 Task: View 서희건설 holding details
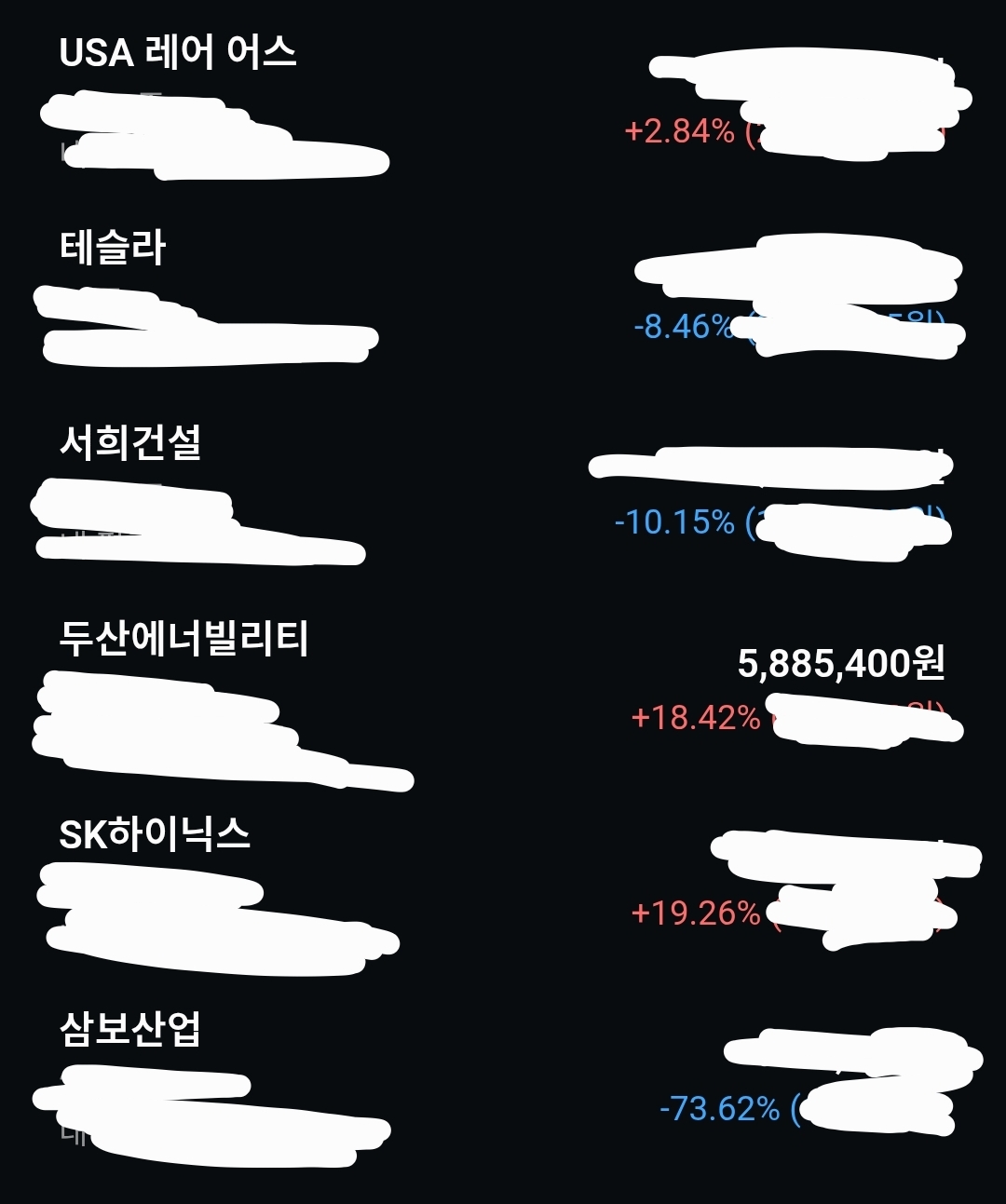[503, 494]
